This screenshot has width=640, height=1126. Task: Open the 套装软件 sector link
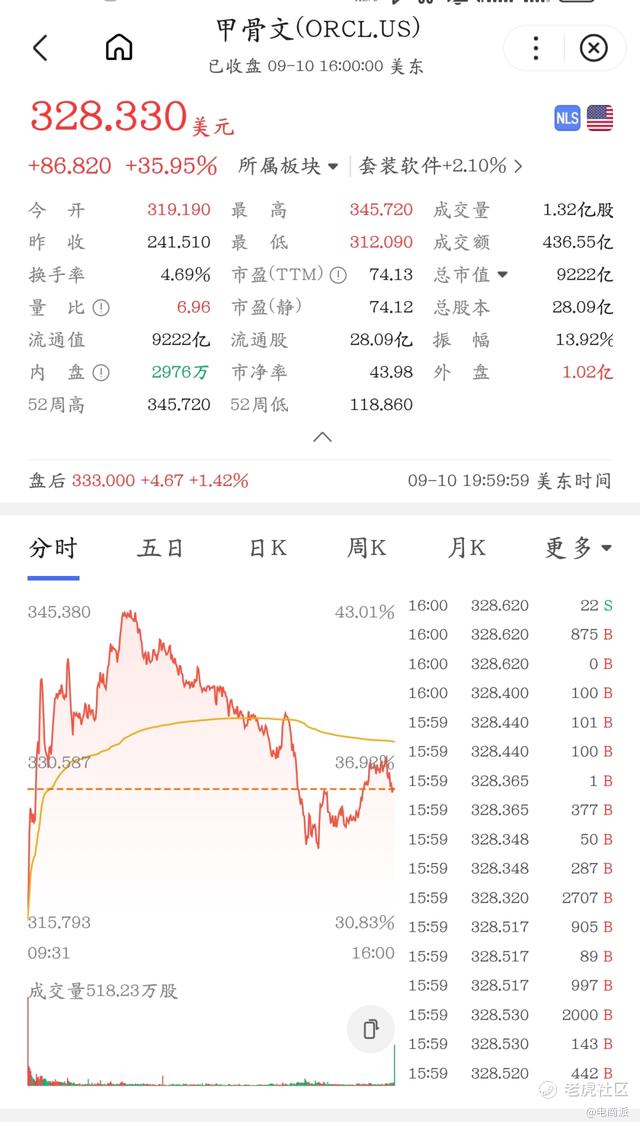[x=440, y=166]
